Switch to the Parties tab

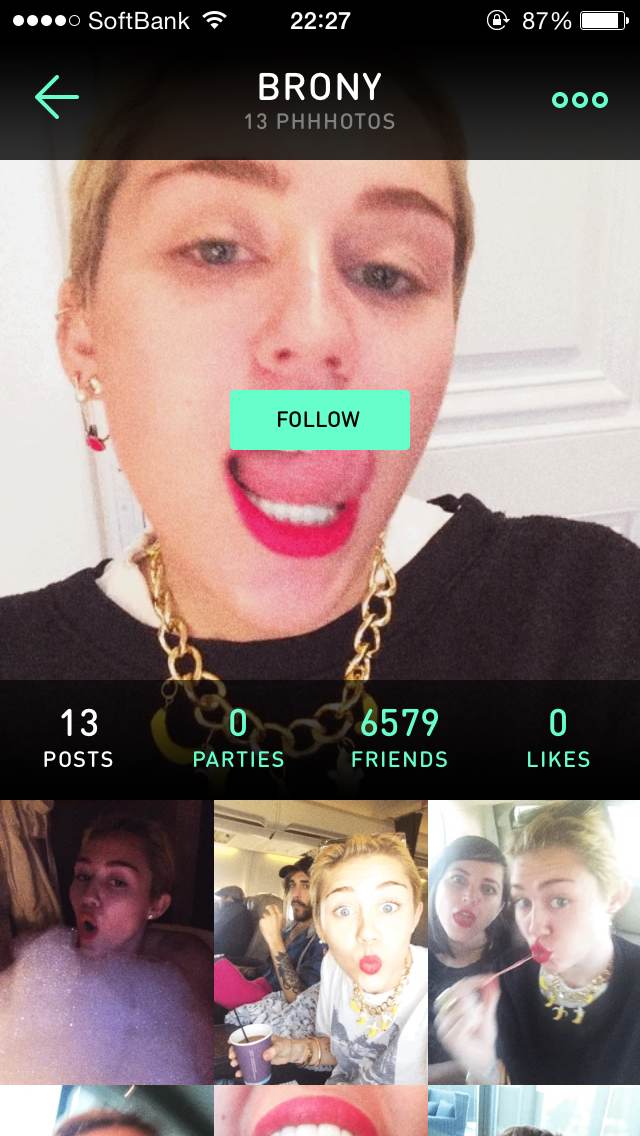point(238,738)
